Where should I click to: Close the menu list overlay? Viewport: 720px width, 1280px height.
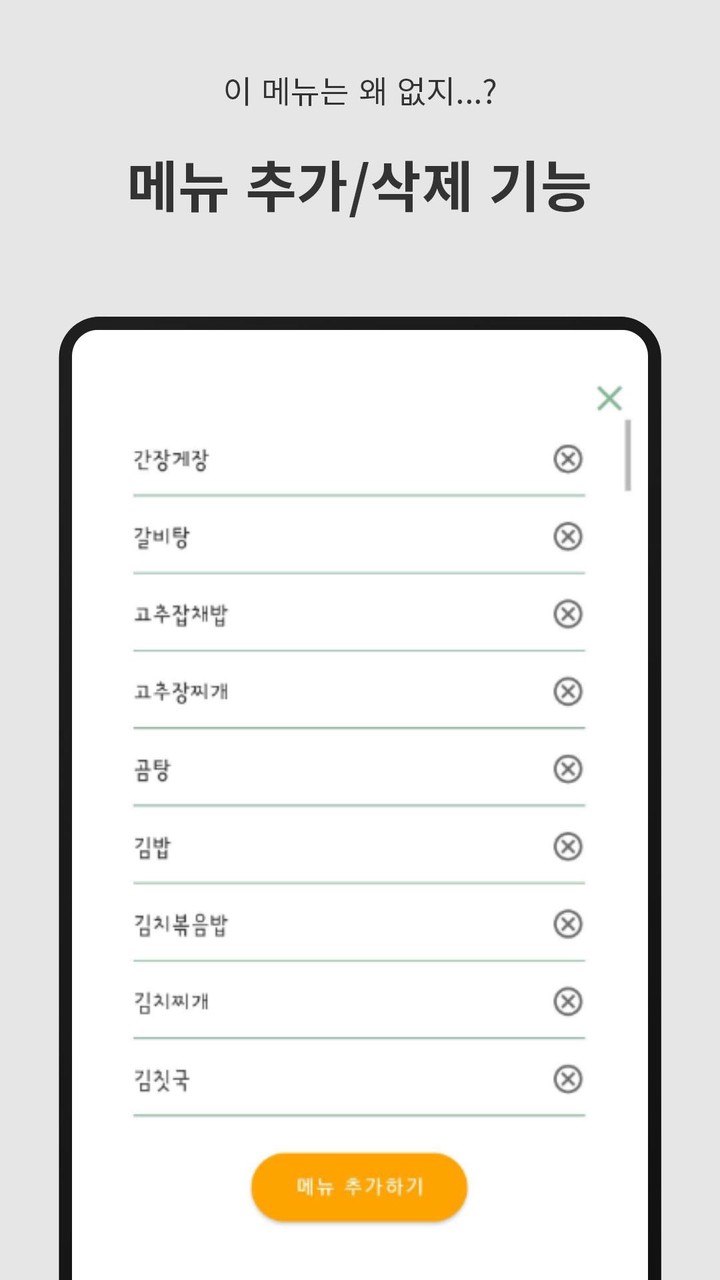608,398
